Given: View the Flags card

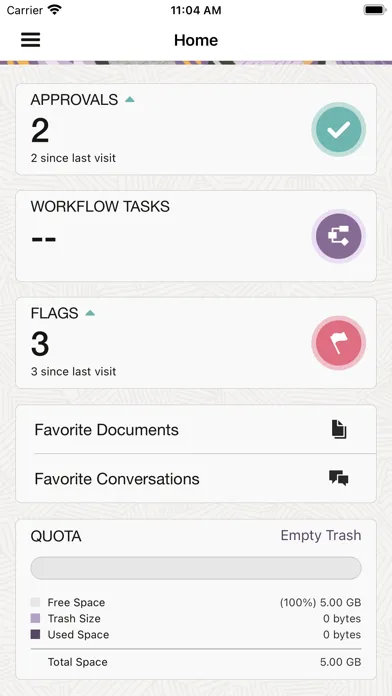Looking at the screenshot, I should 196,343.
